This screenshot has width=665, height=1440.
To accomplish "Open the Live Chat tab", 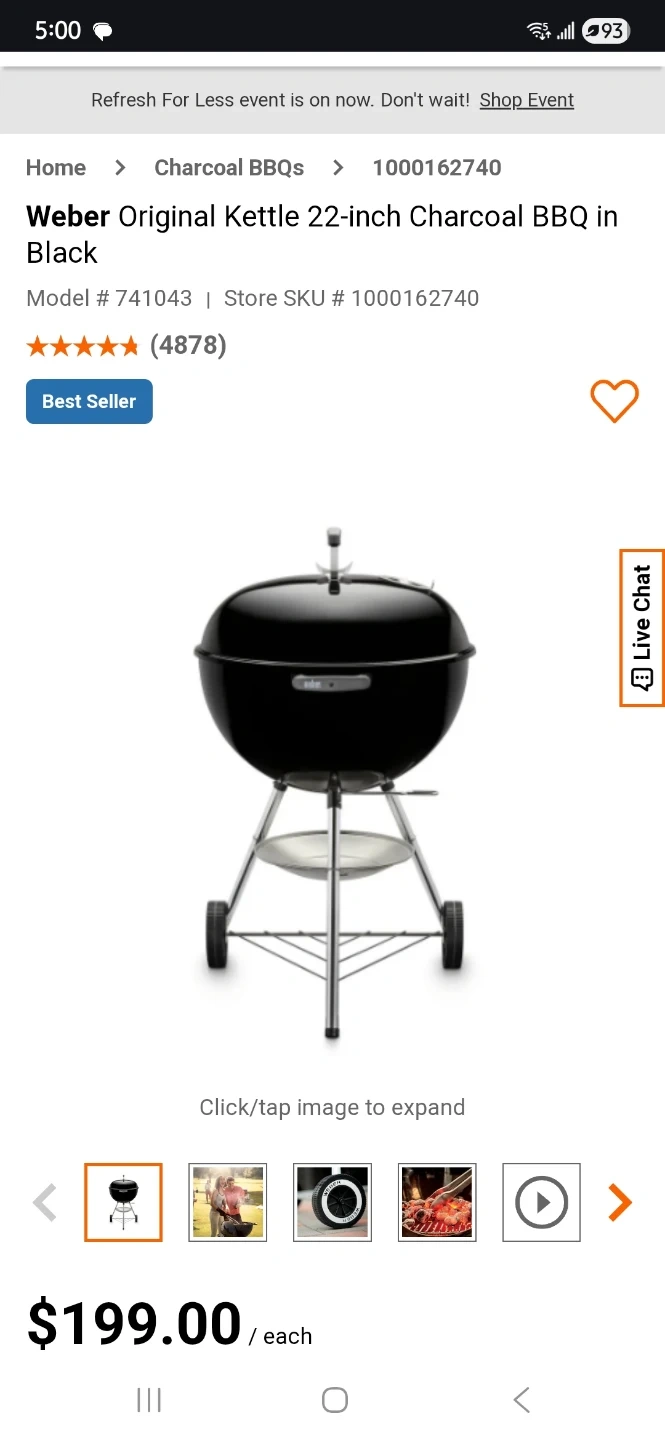I will pos(642,628).
